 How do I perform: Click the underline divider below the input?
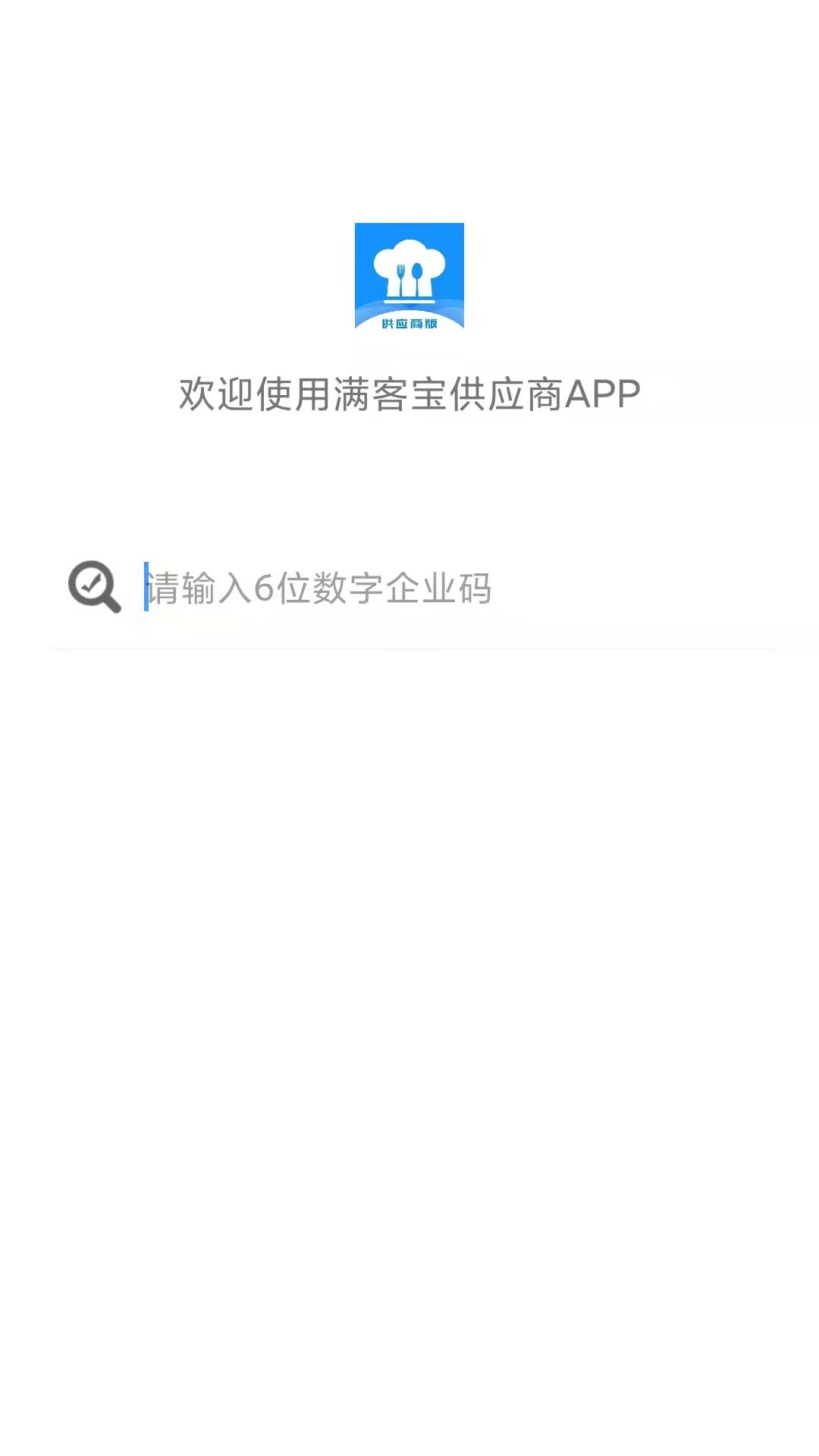tap(409, 645)
